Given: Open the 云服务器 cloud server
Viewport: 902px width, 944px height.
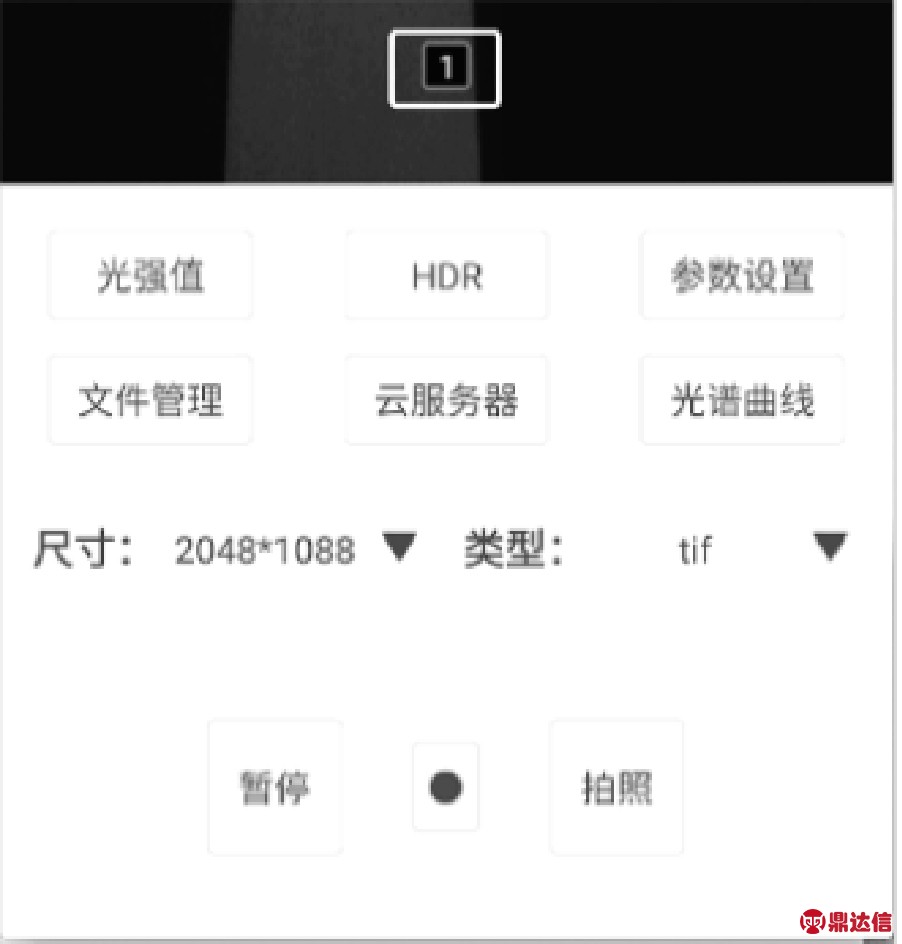Looking at the screenshot, I should pos(446,401).
